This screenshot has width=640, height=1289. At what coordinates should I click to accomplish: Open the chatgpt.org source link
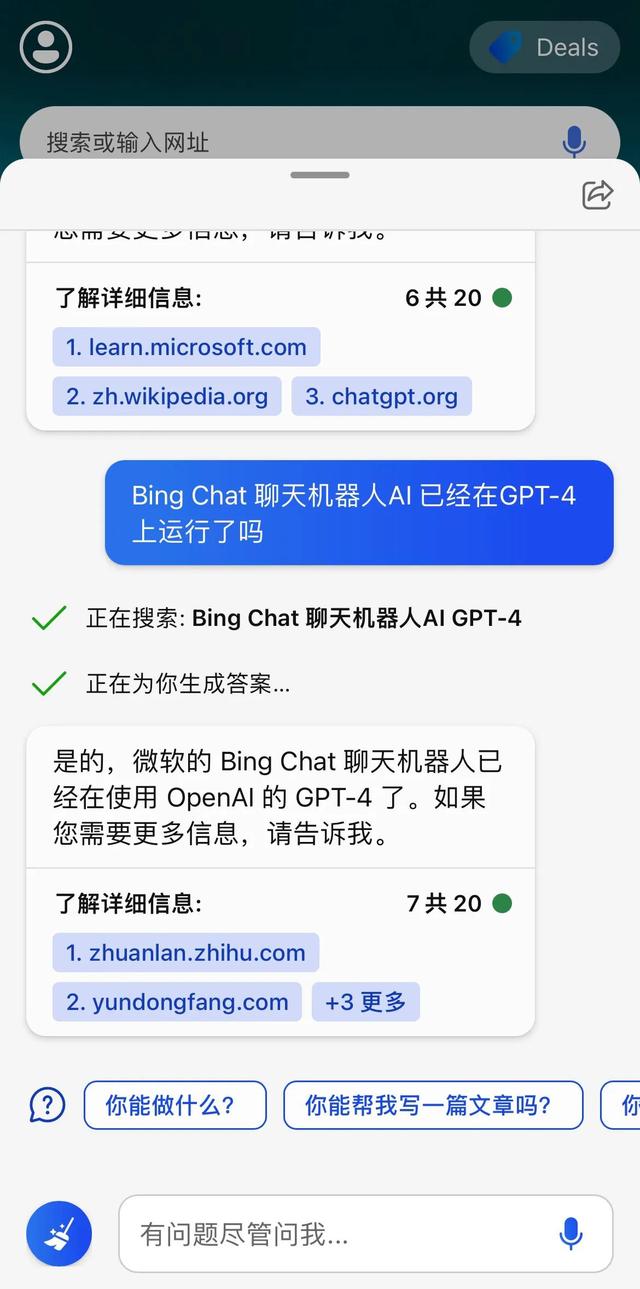381,396
